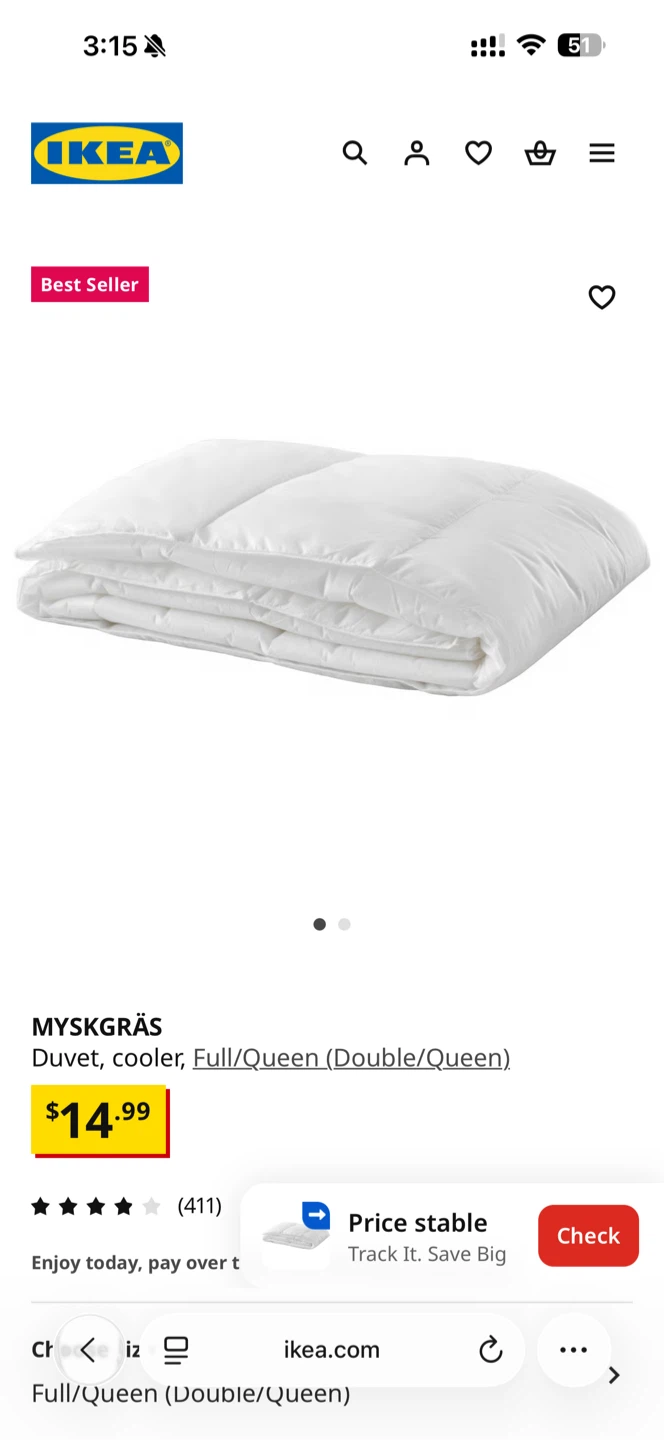Open the account profile icon
Screen dimensions: 664x1440
[x=417, y=153]
